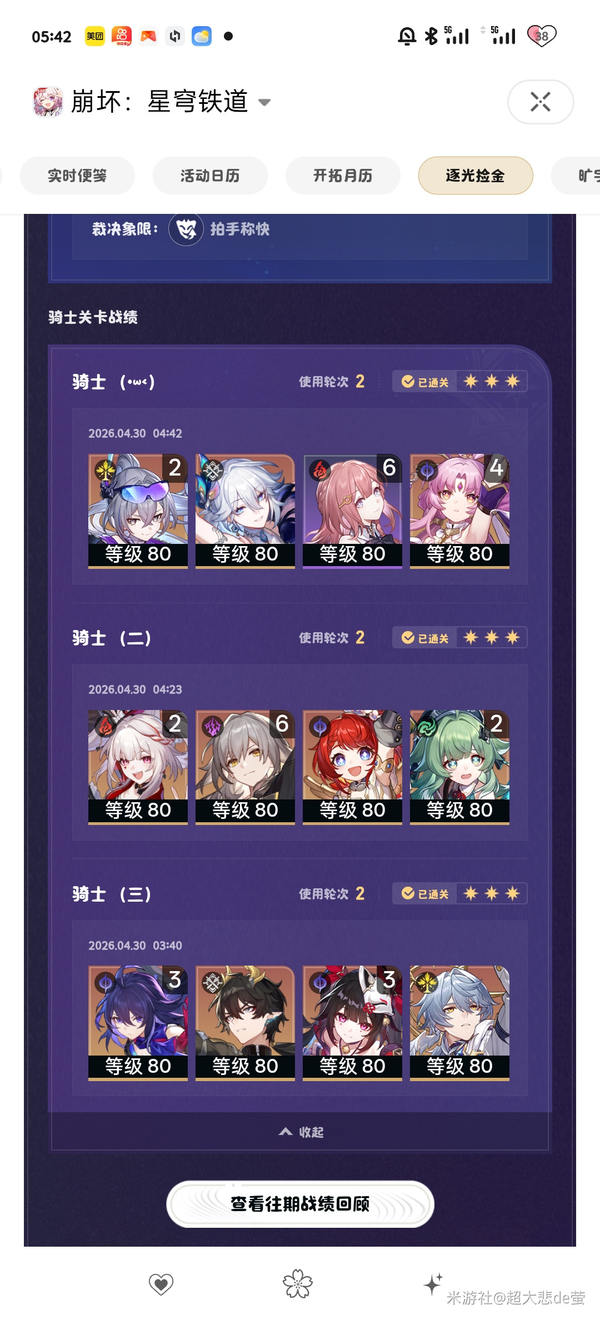600x1320 pixels.
Task: Switch to the 实时便笺 tab
Action: point(77,176)
